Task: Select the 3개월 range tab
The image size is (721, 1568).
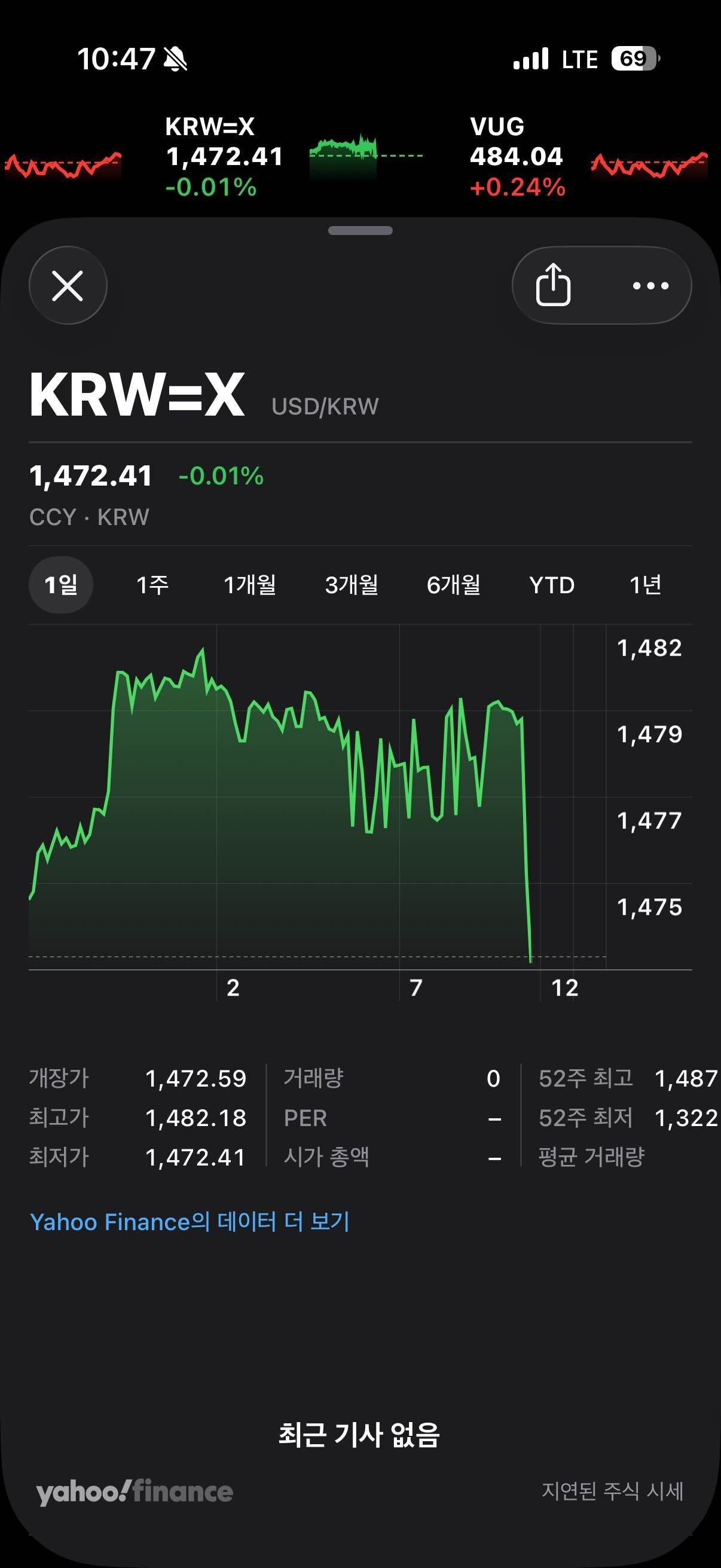Action: [351, 584]
